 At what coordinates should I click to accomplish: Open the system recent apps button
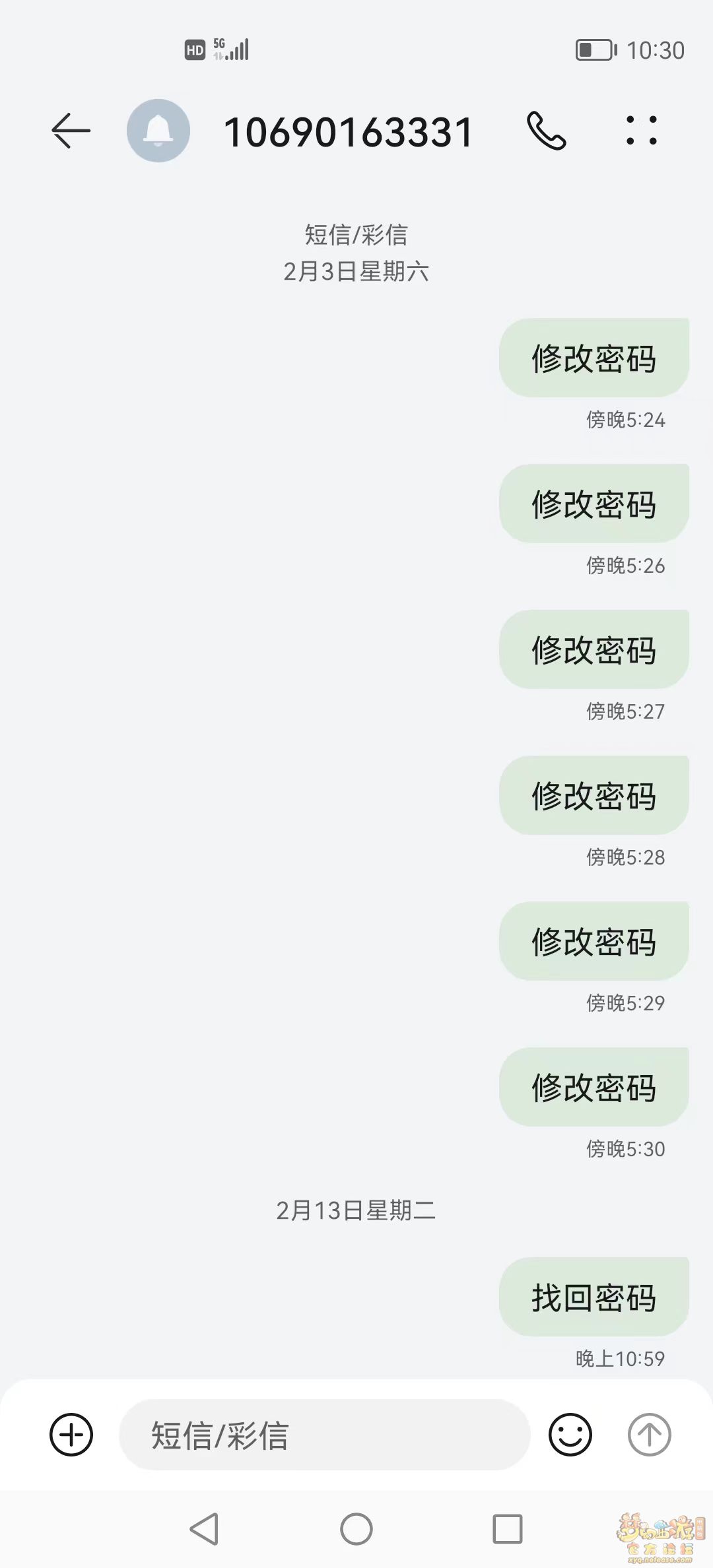[508, 1529]
